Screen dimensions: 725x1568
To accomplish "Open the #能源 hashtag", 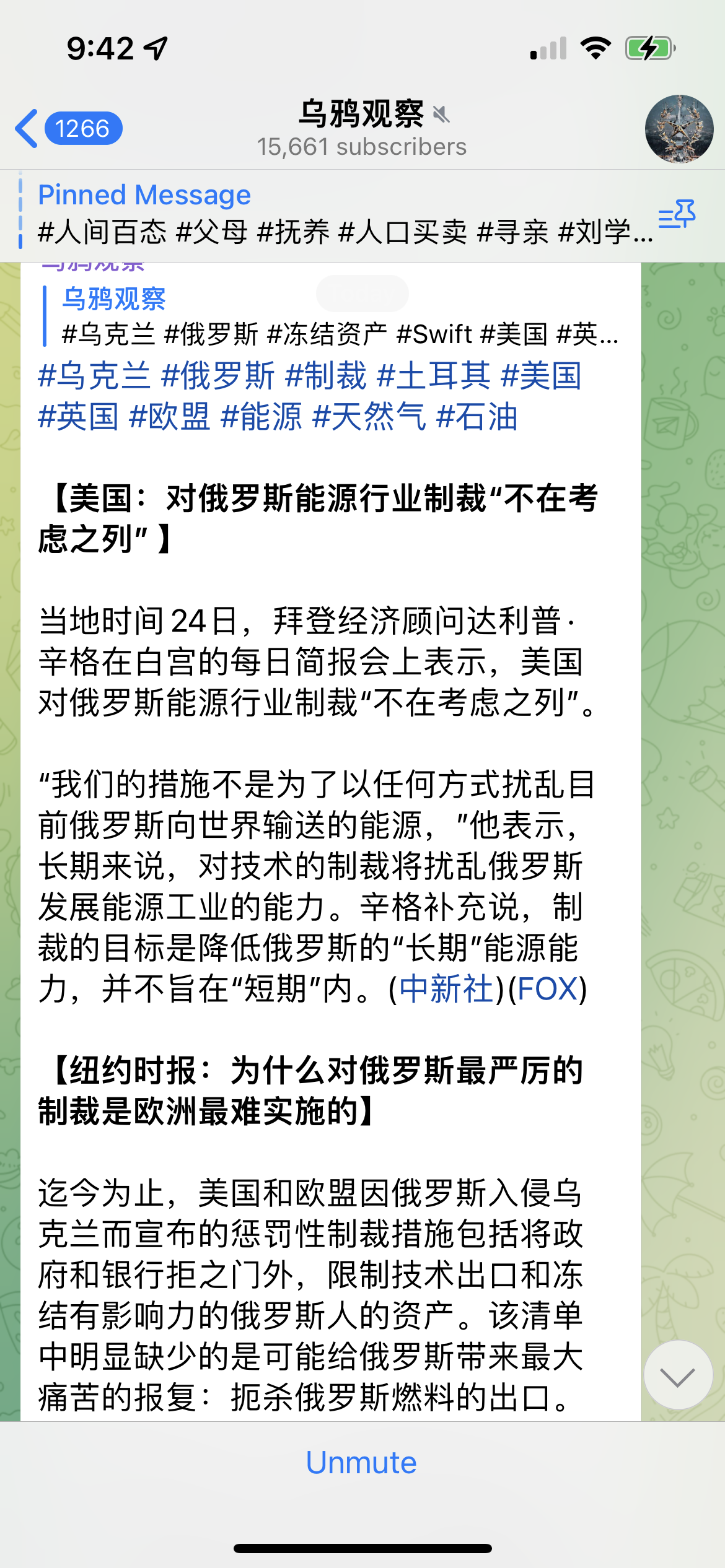I will [x=261, y=417].
